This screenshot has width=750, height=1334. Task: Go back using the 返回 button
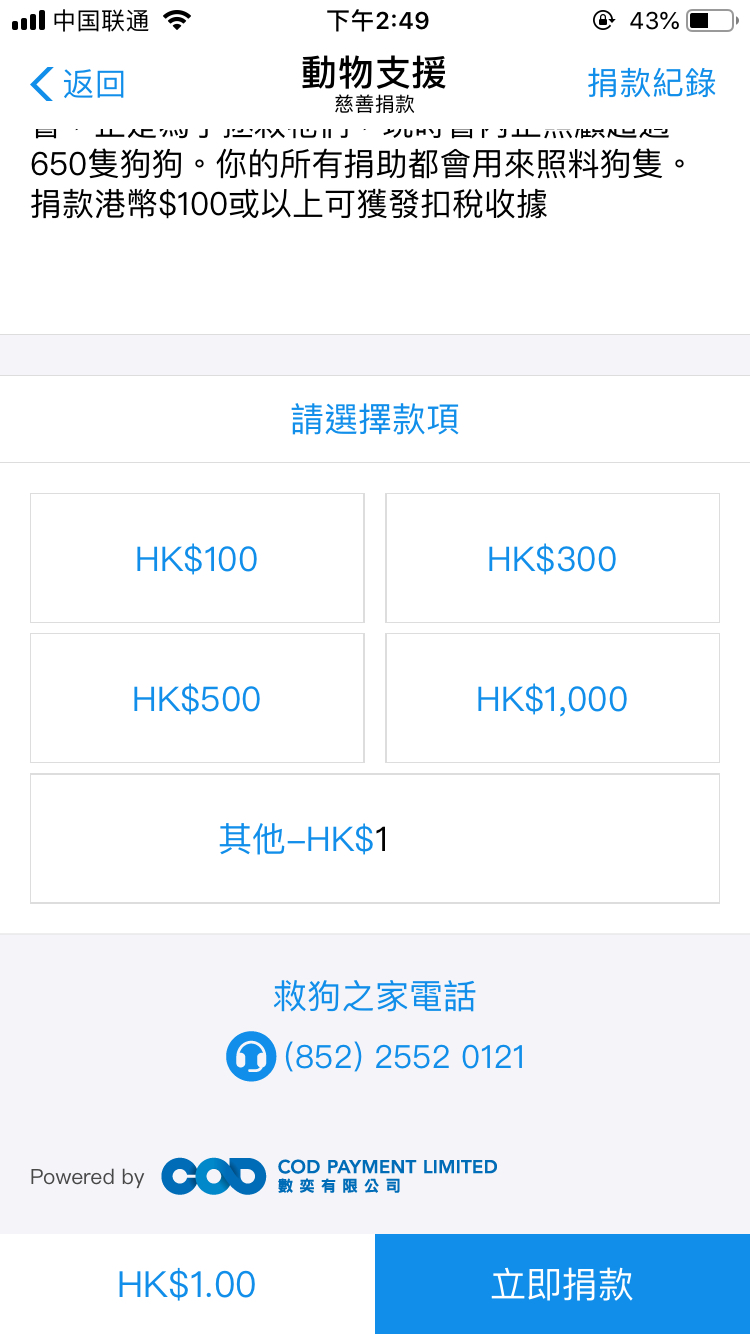78,84
